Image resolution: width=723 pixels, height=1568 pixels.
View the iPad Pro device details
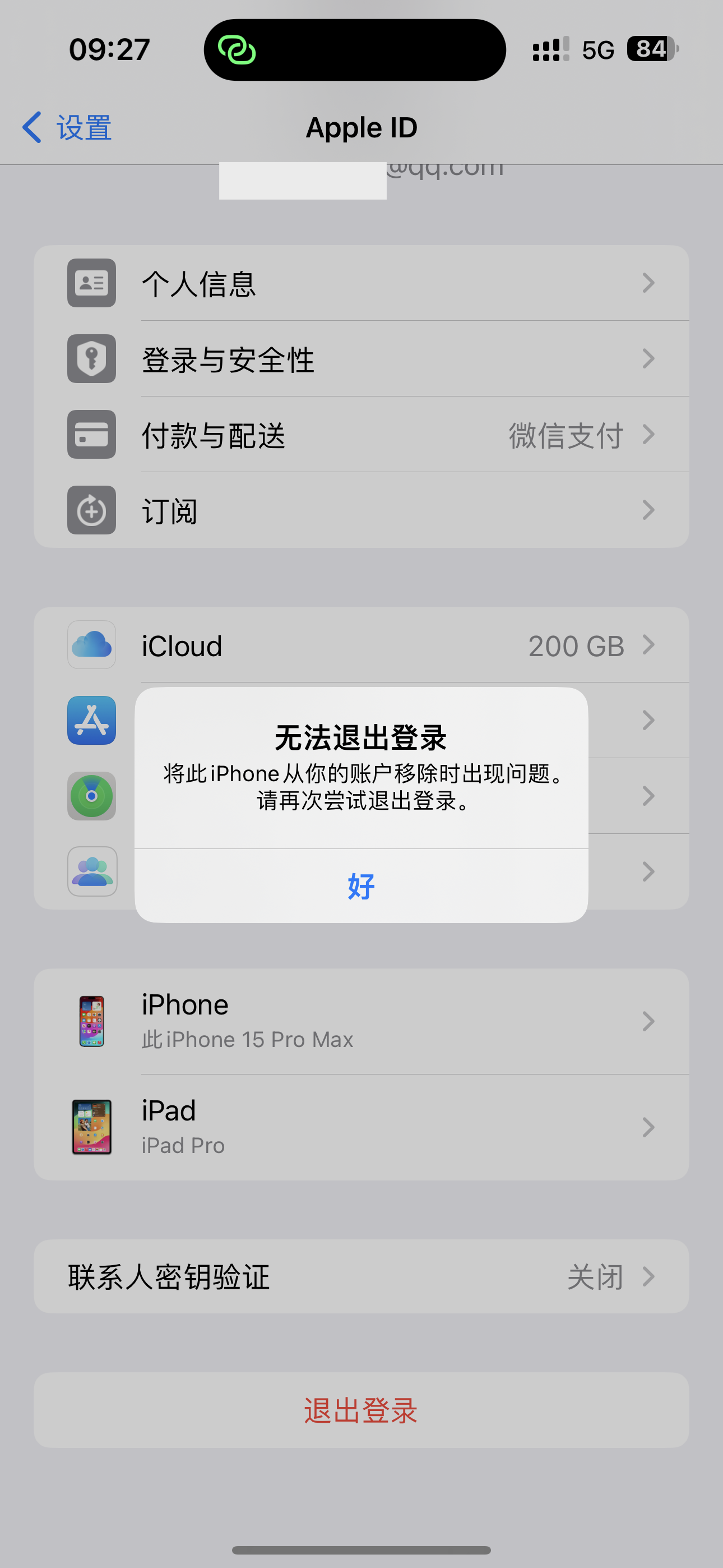[361, 1127]
